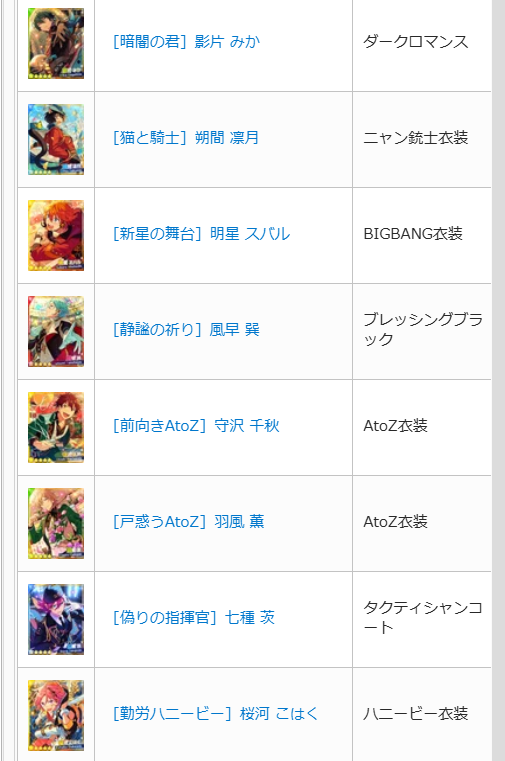Open the [前向きAtoZ] 守沢 千秋 link

coord(196,426)
